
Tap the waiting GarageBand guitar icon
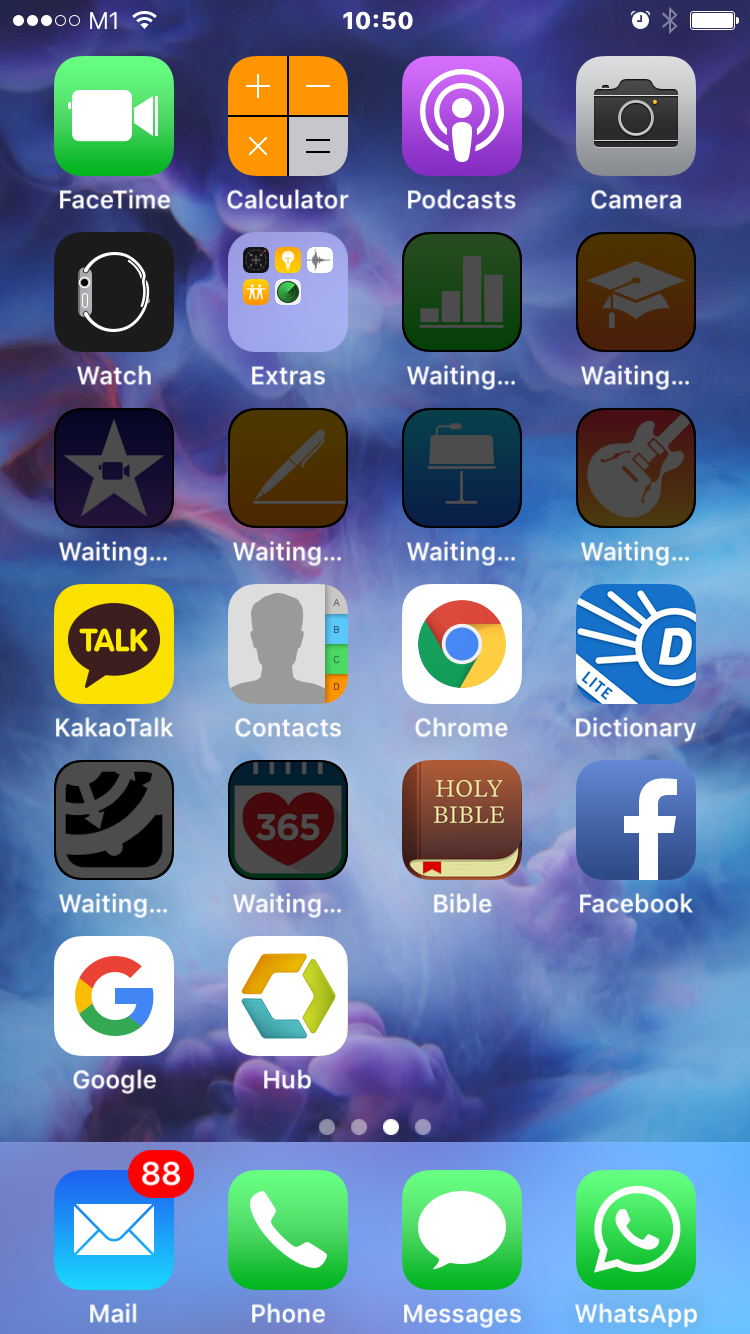(636, 468)
